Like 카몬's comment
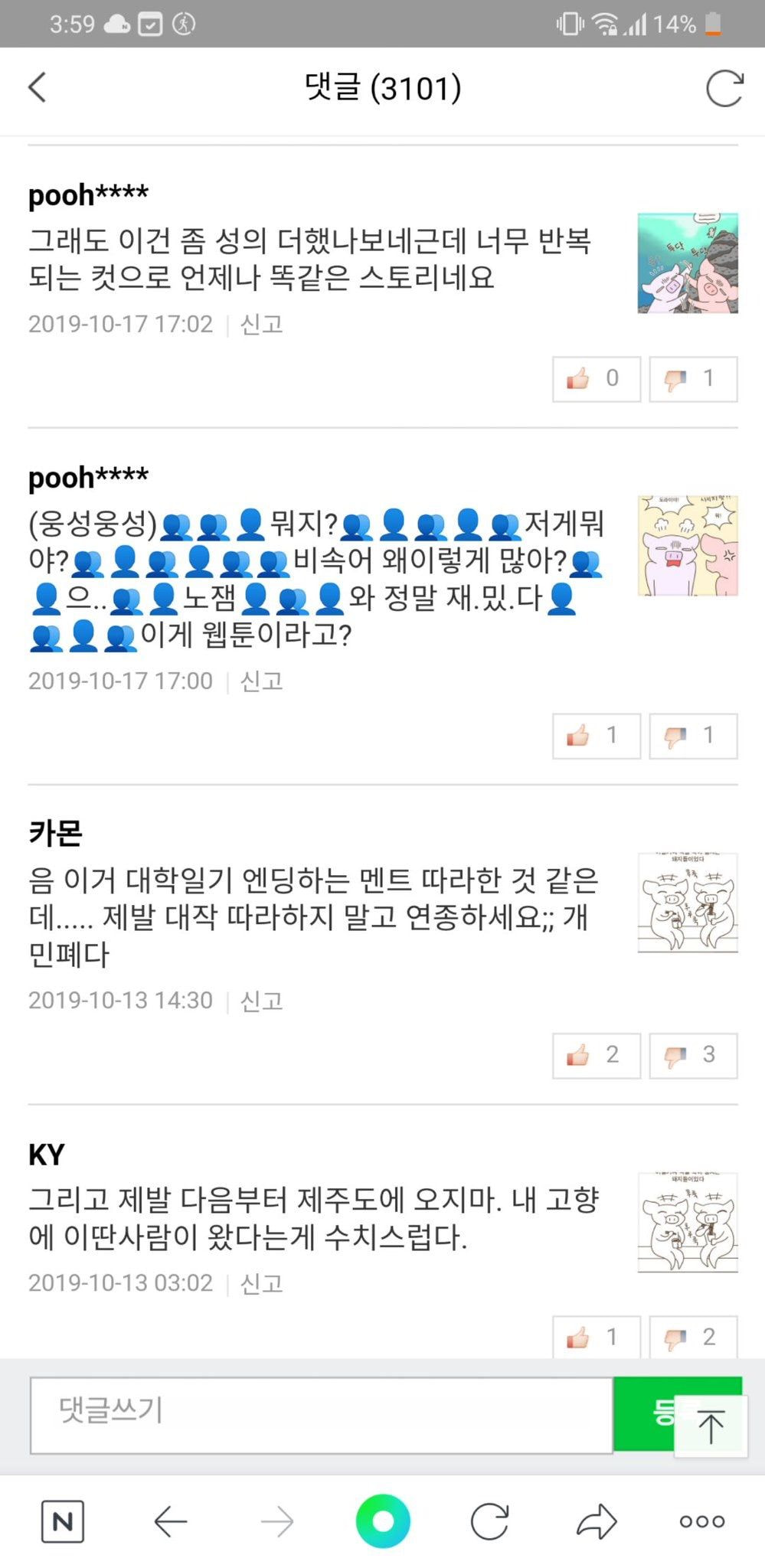 coord(596,1055)
